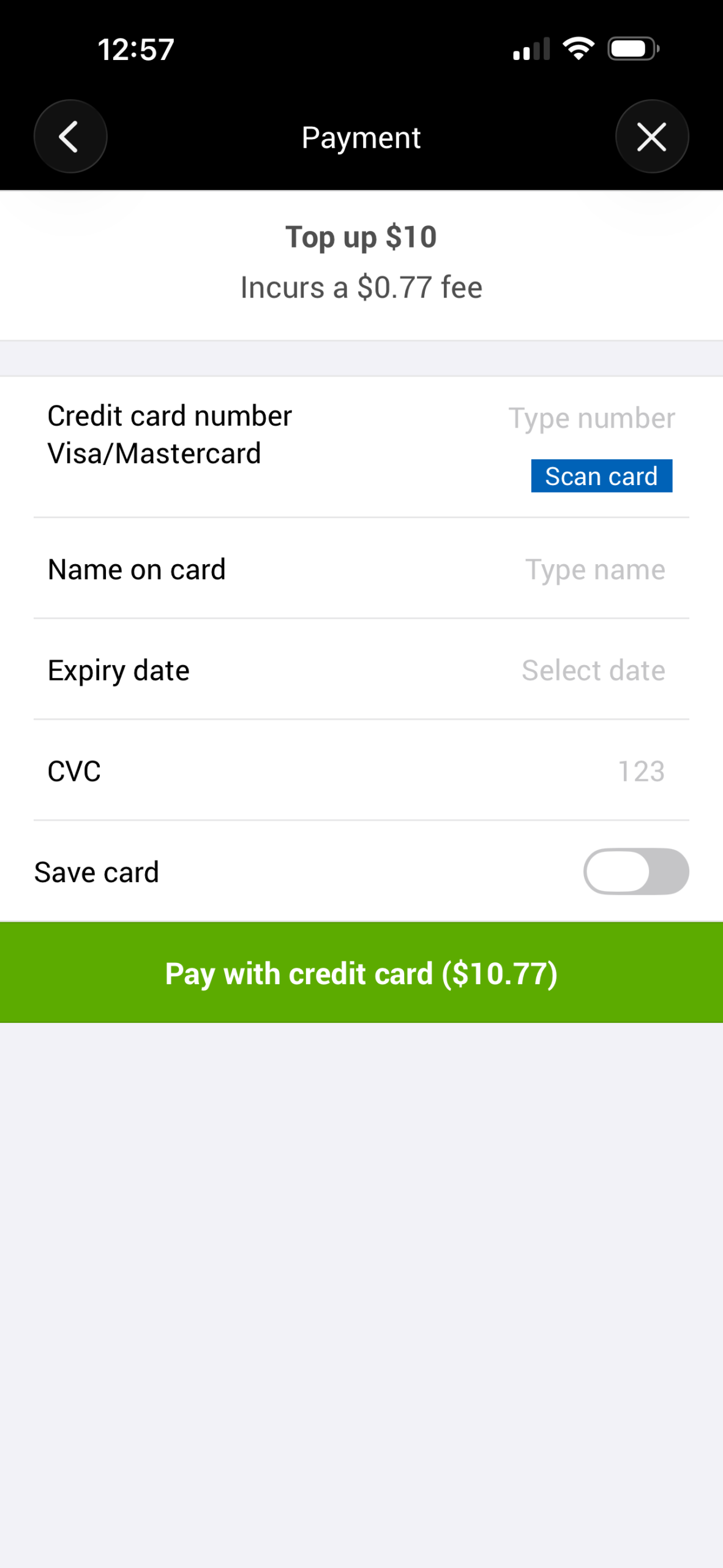
Task: Select the CVC input field
Action: click(x=640, y=771)
